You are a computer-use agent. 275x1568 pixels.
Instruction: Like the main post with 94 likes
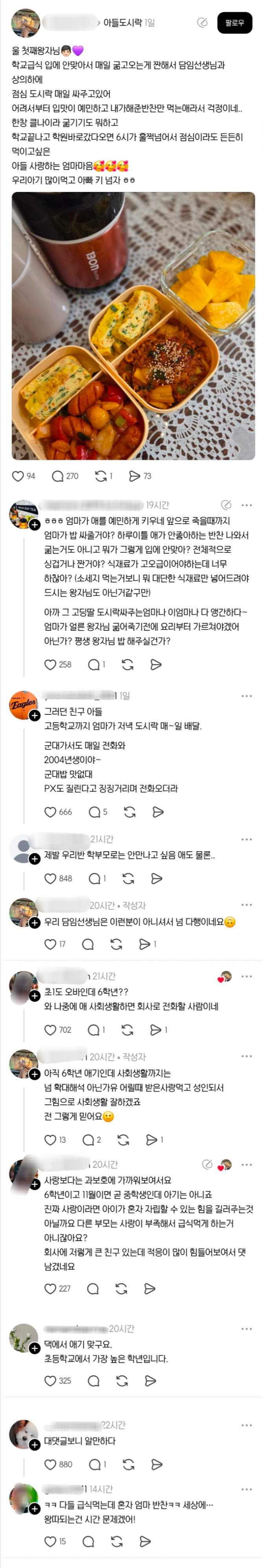click(x=18, y=476)
